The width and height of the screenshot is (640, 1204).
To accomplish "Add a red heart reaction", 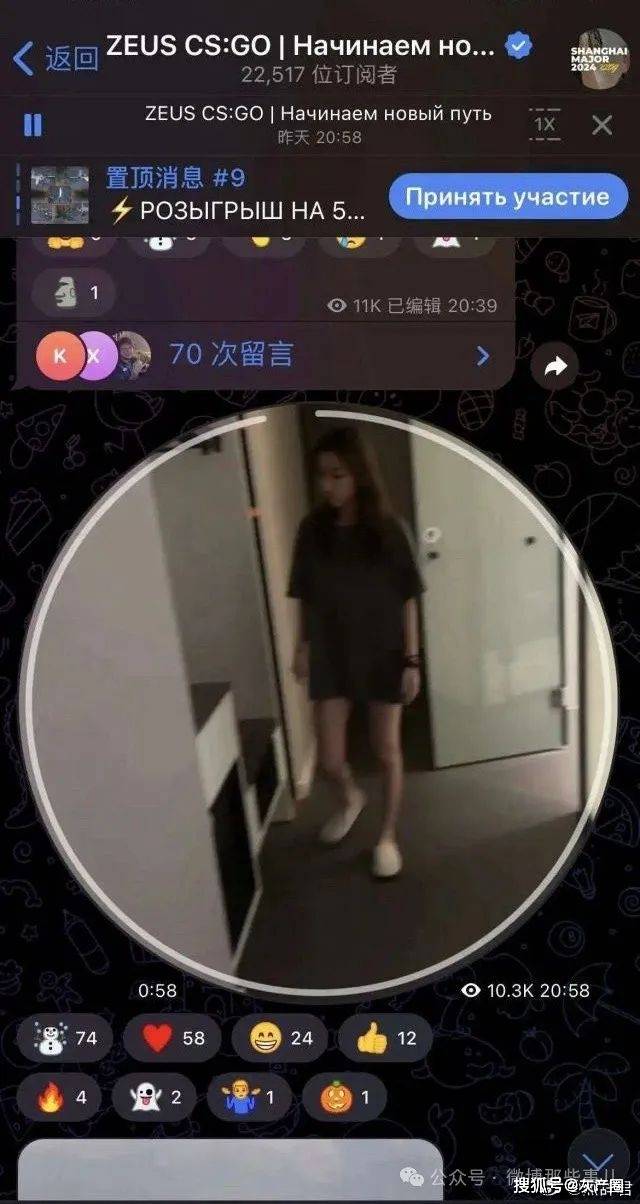I will 173,1038.
